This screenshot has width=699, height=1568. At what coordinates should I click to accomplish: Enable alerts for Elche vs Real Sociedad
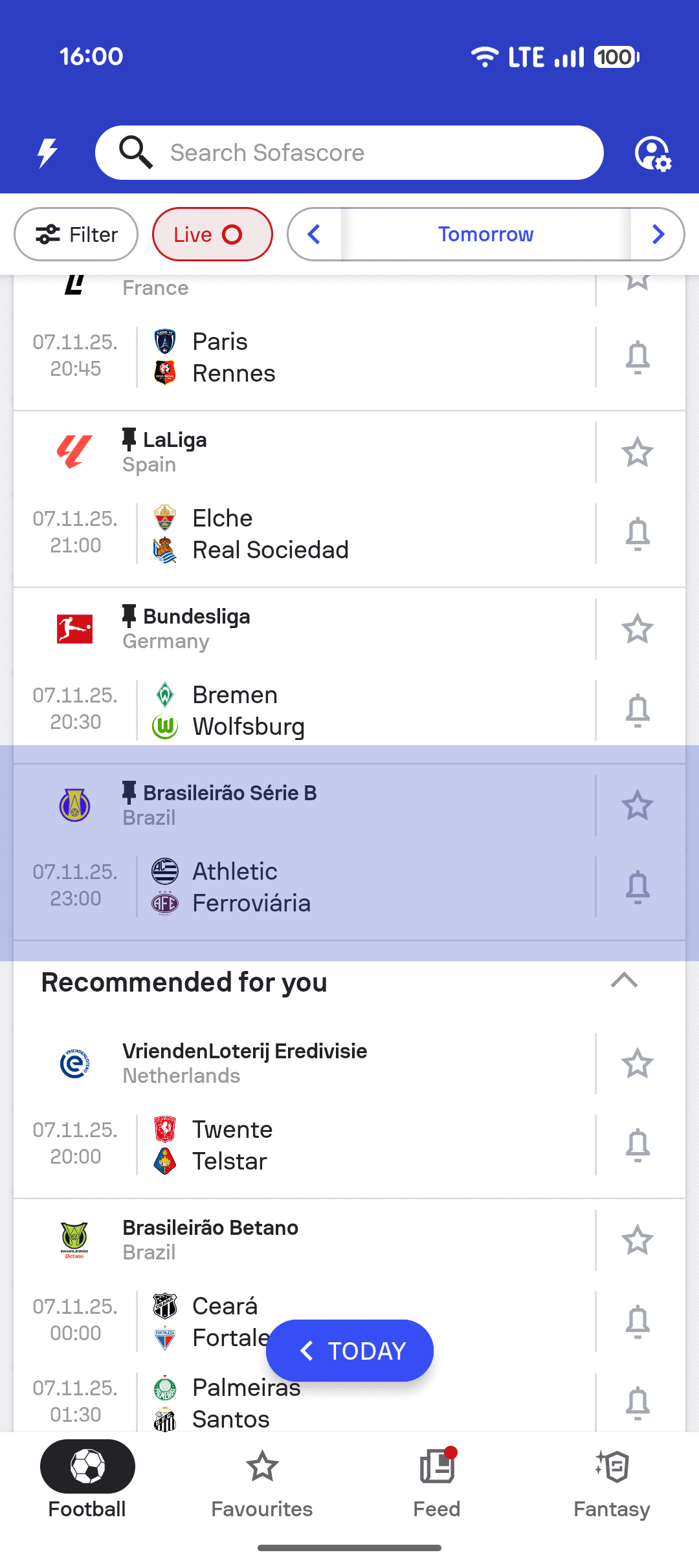[638, 534]
